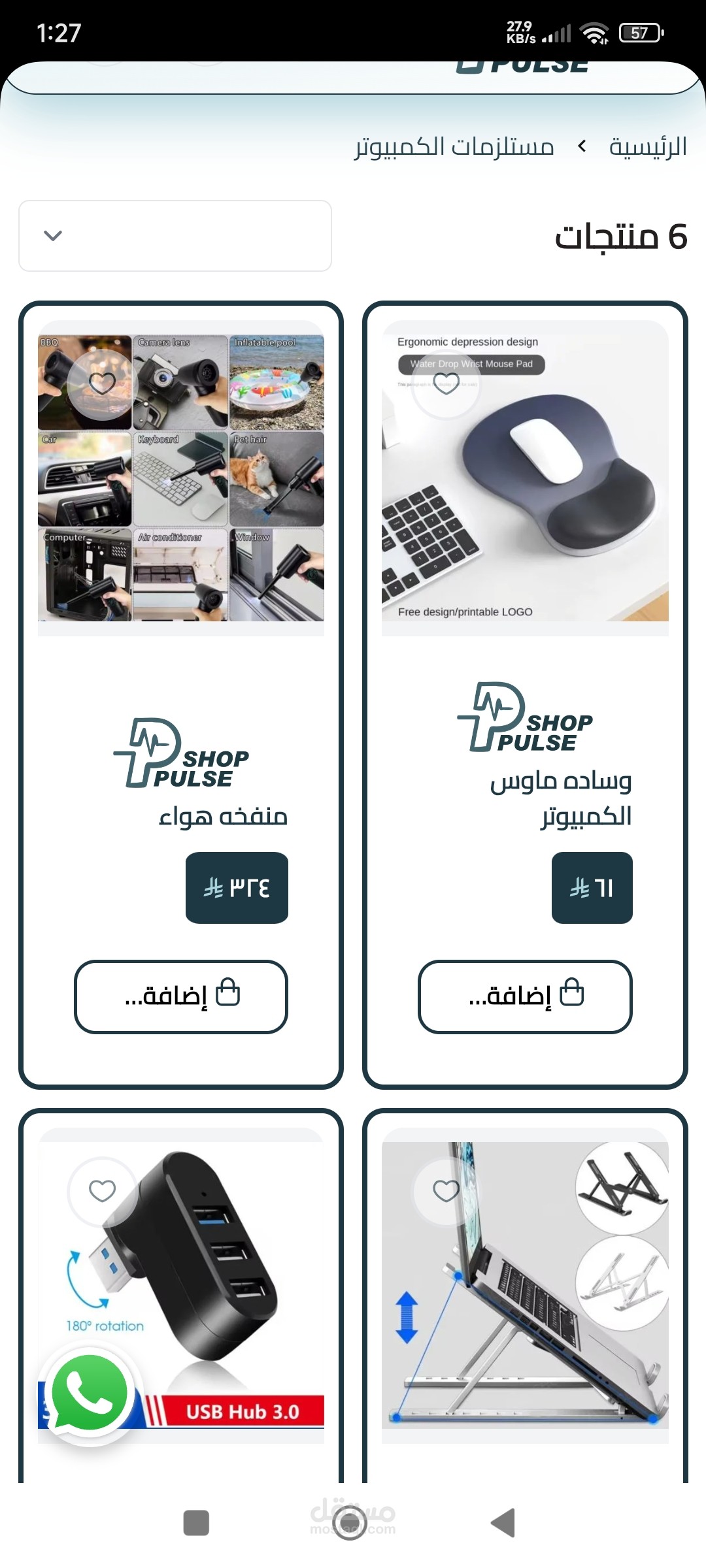Viewport: 706px width, 1568px height.
Task: Go back with the system back button
Action: [503, 1522]
